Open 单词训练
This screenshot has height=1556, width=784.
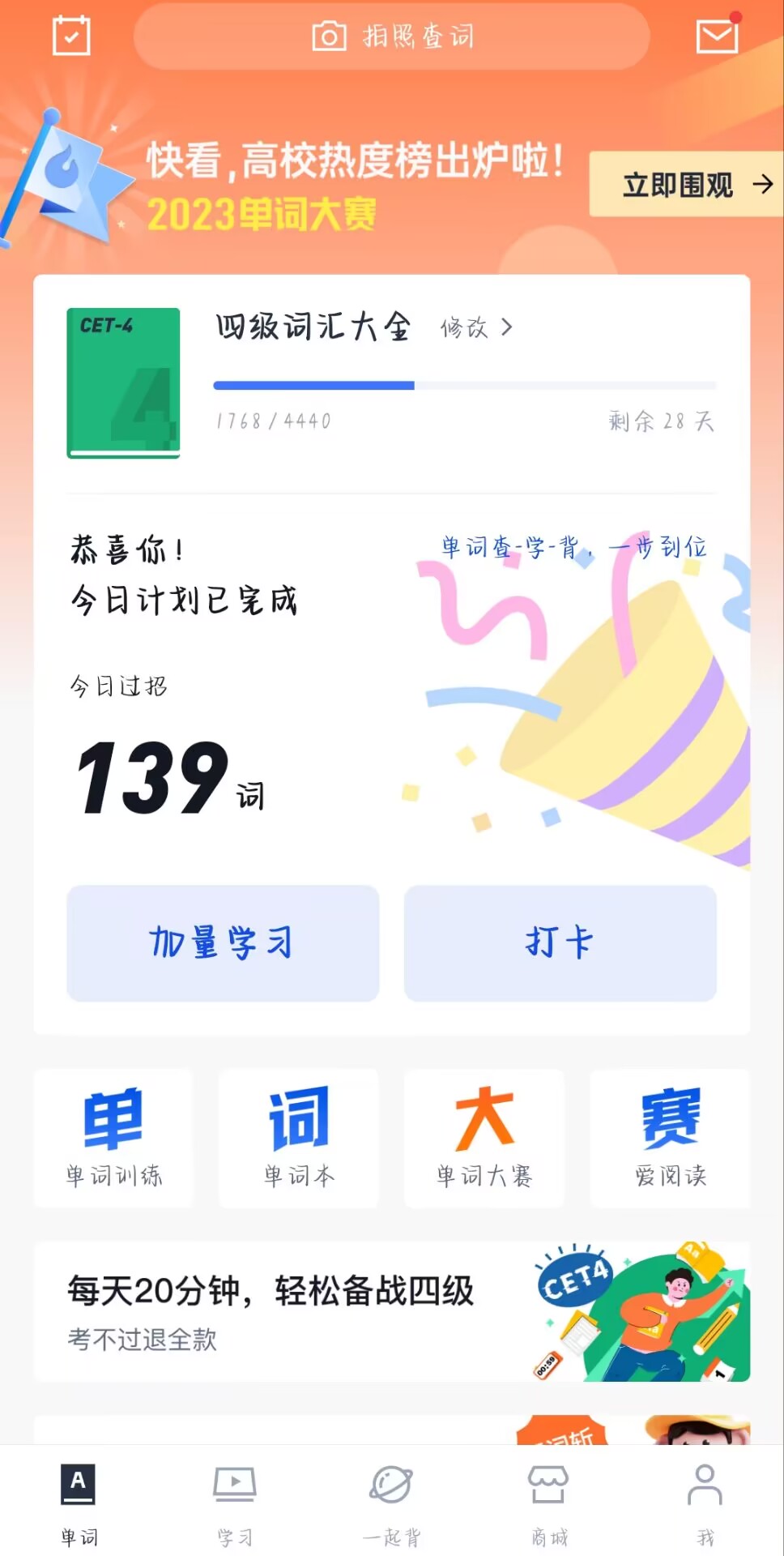(x=113, y=1138)
